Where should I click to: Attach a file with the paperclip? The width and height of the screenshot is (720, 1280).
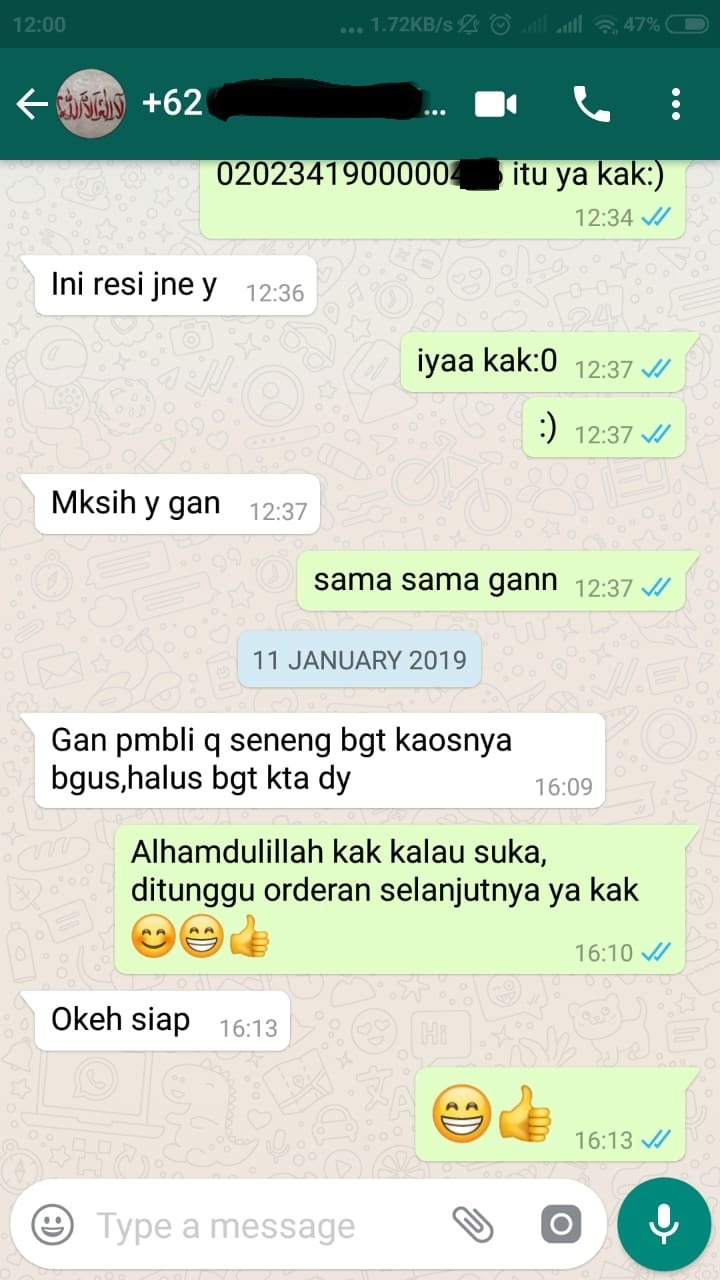pos(473,1224)
